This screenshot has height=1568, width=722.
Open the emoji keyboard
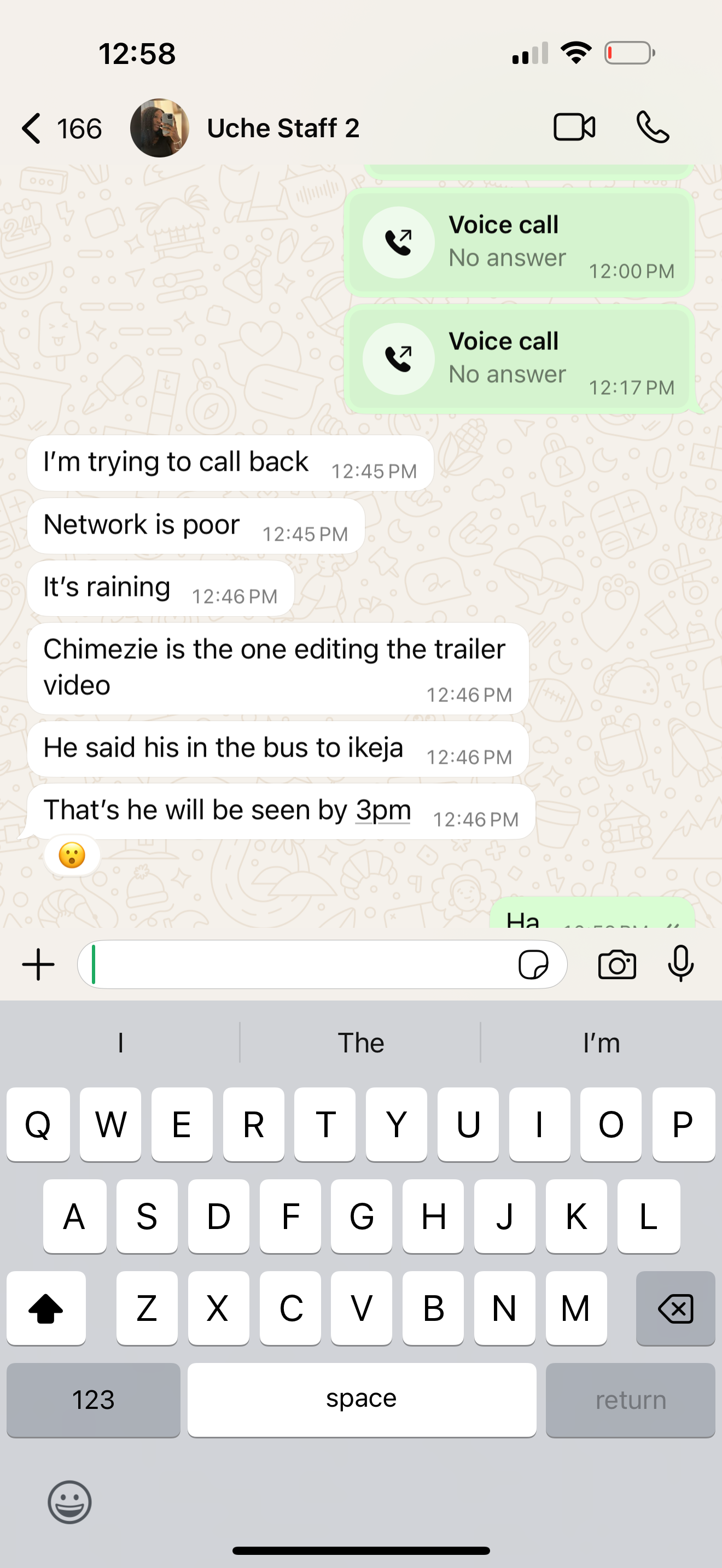coord(70,1502)
